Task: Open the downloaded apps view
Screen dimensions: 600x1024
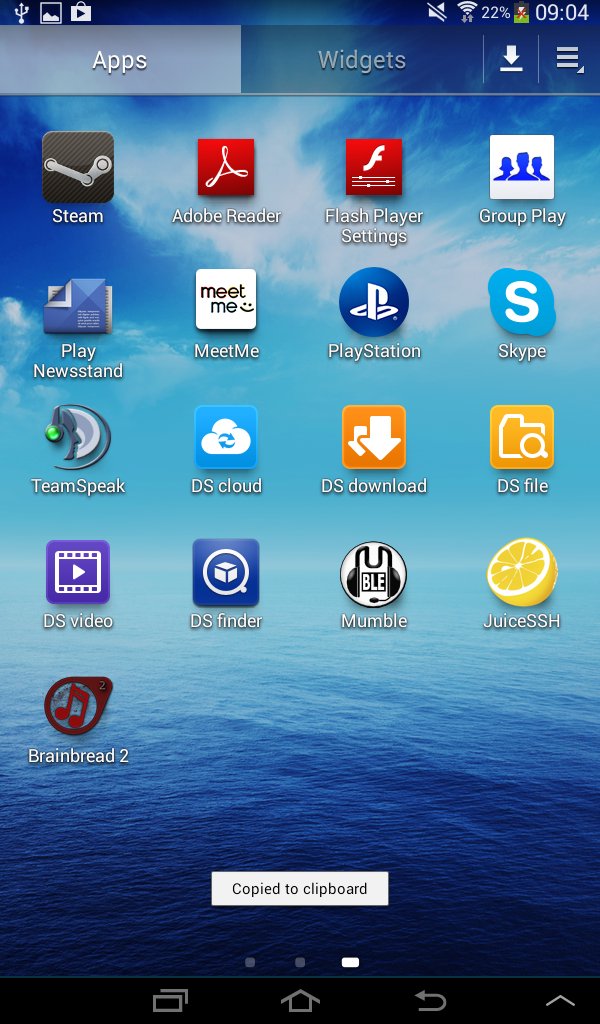Action: 511,60
